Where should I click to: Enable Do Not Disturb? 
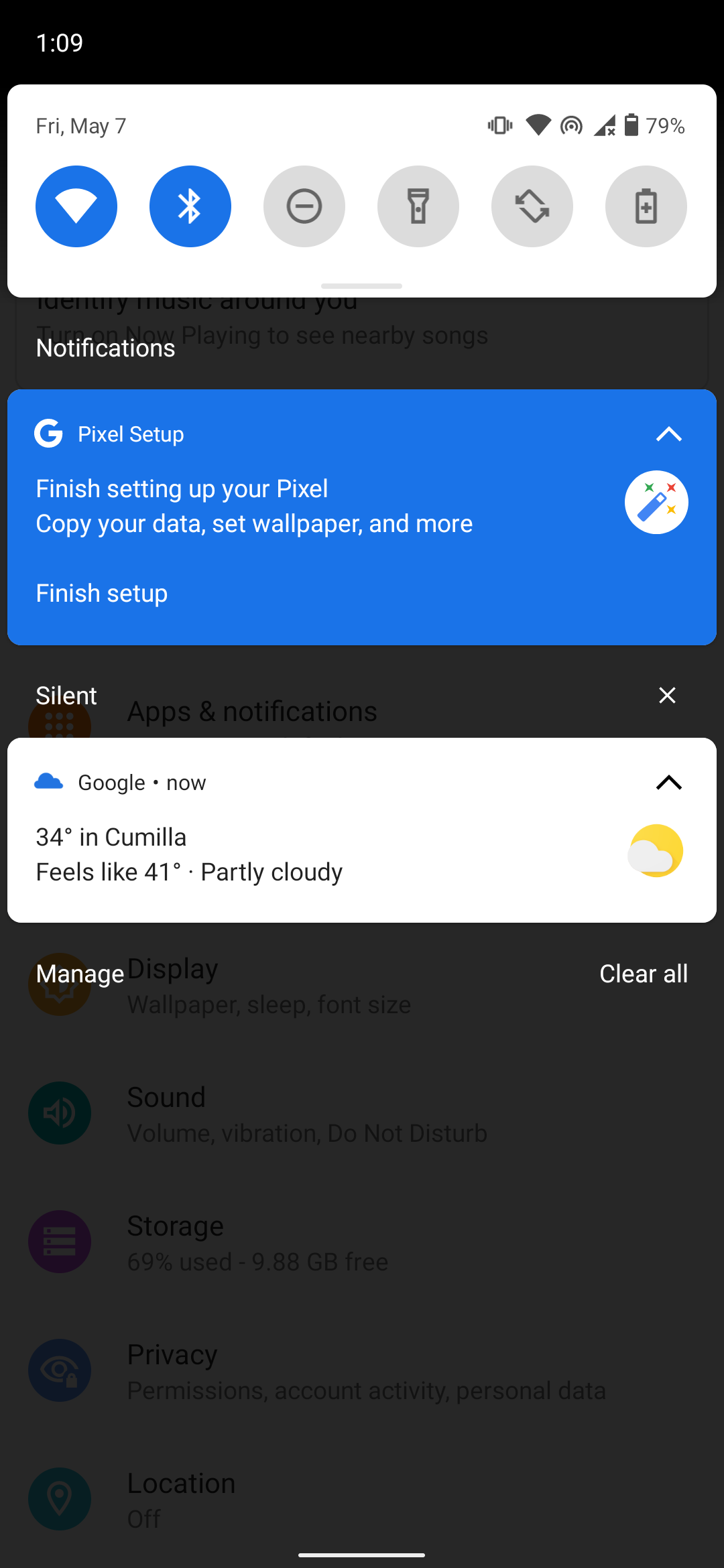(x=304, y=206)
